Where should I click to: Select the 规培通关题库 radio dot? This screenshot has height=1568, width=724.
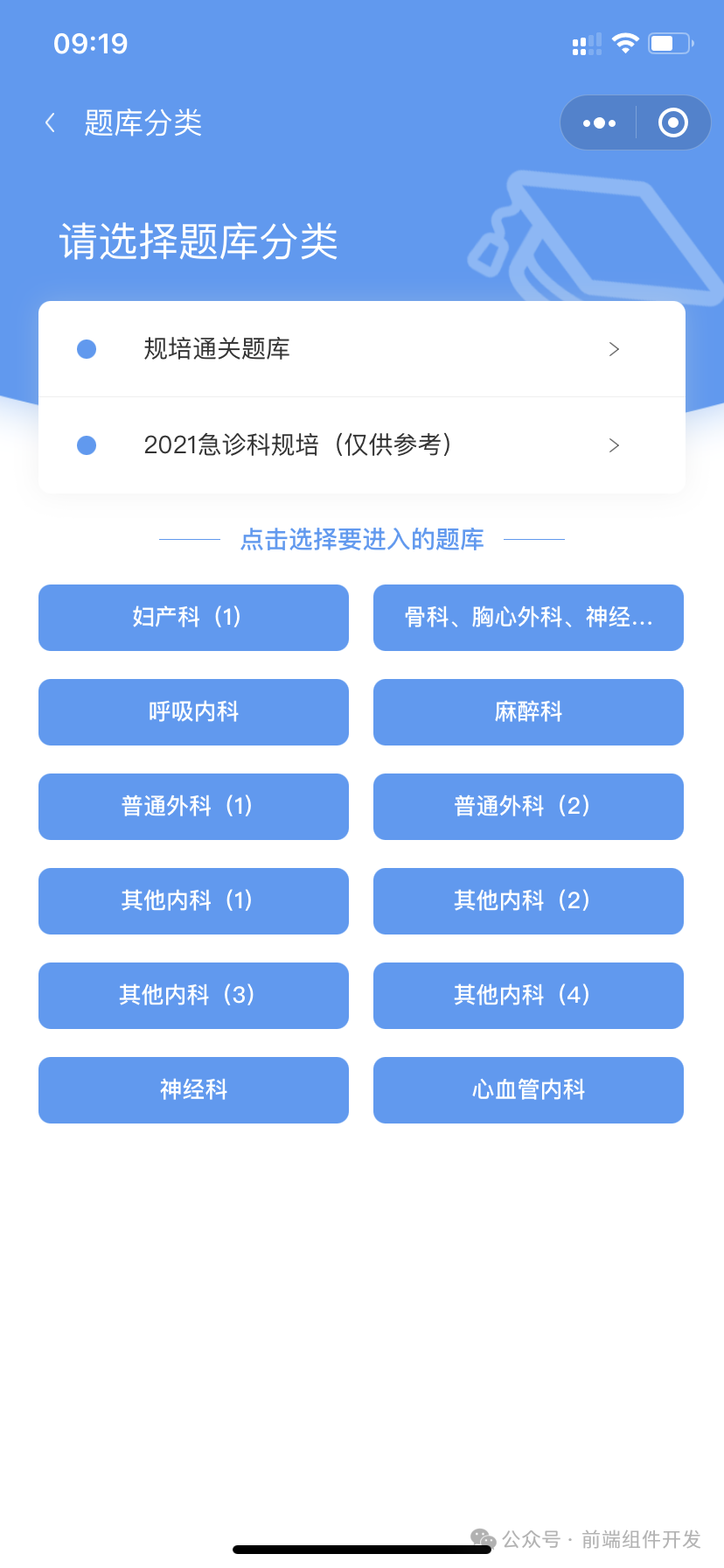tap(87, 348)
